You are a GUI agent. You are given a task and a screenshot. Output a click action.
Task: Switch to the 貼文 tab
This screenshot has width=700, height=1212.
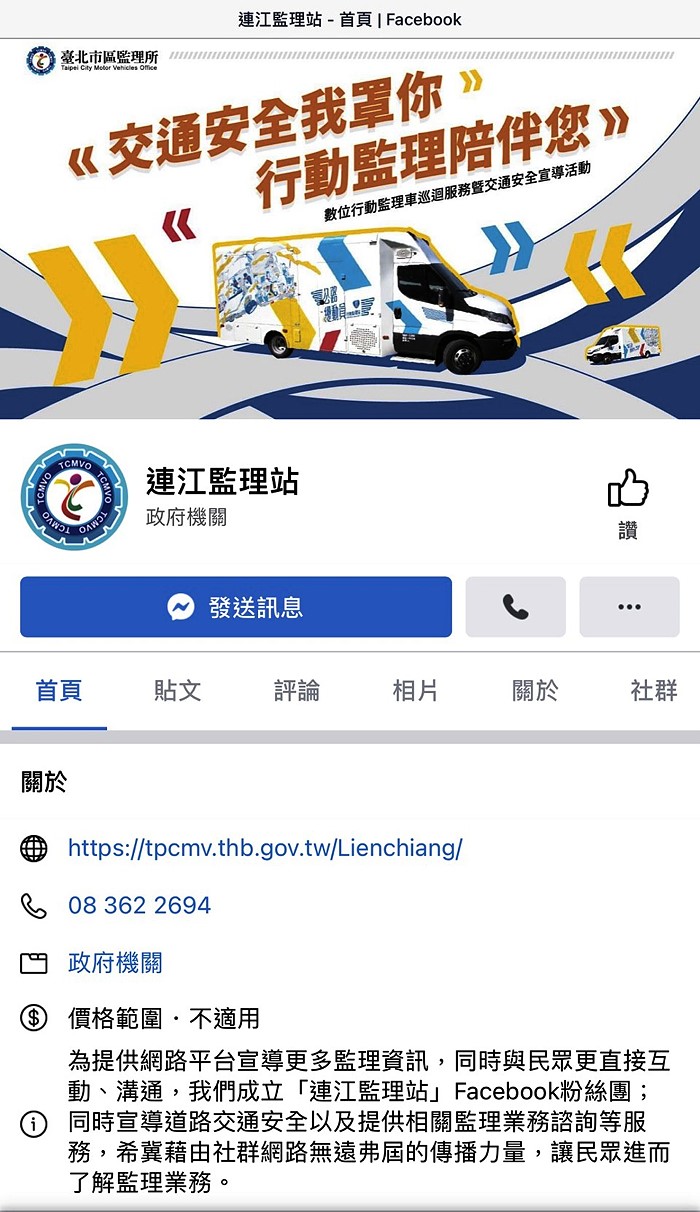click(178, 690)
